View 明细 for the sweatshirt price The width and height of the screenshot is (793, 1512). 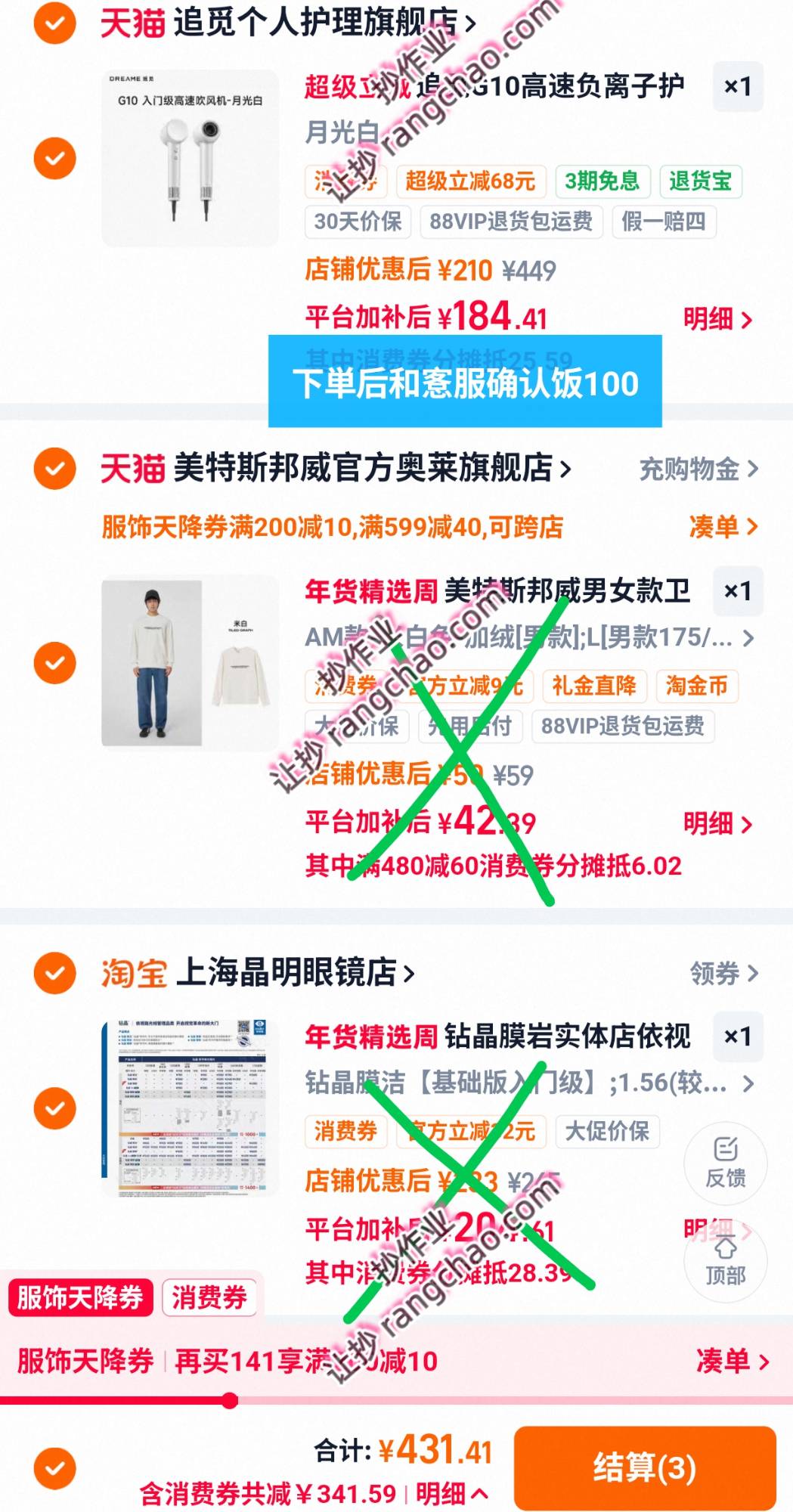pos(717,823)
